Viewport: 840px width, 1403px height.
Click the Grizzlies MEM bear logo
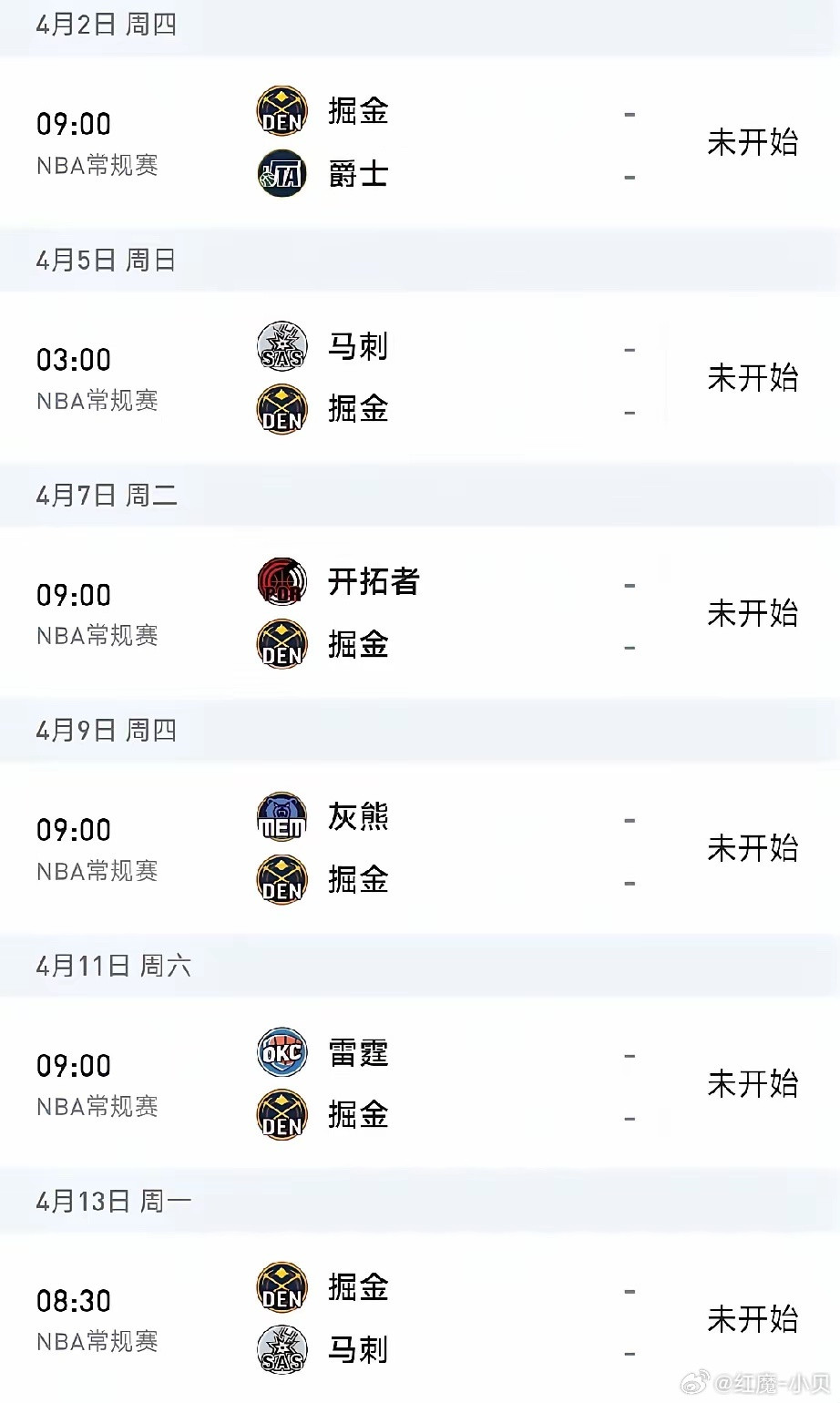pos(282,816)
